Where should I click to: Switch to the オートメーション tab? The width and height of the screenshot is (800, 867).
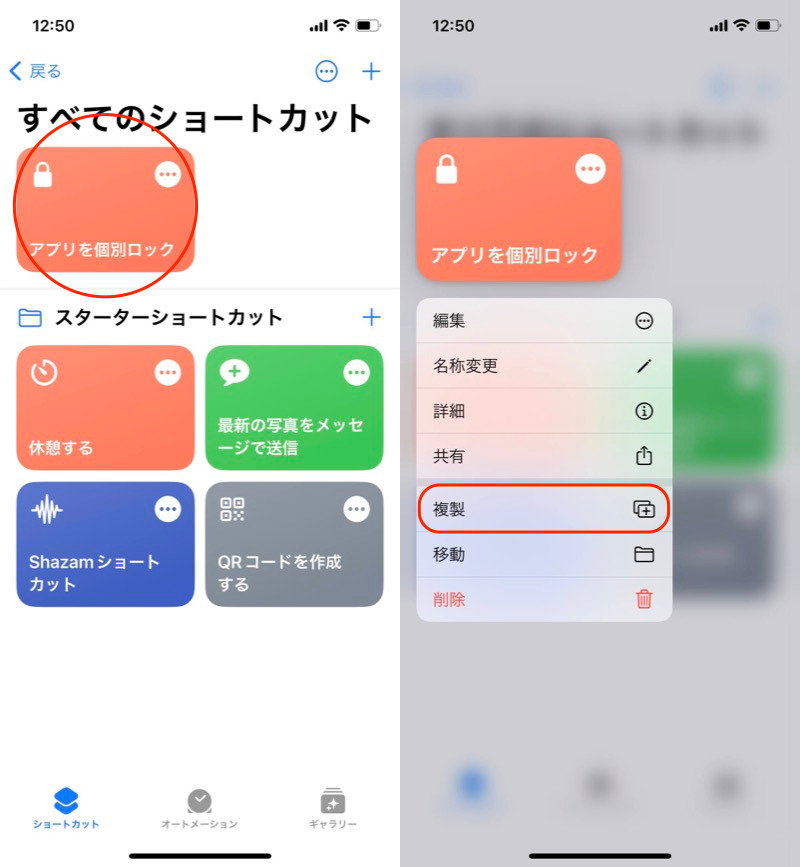[199, 810]
